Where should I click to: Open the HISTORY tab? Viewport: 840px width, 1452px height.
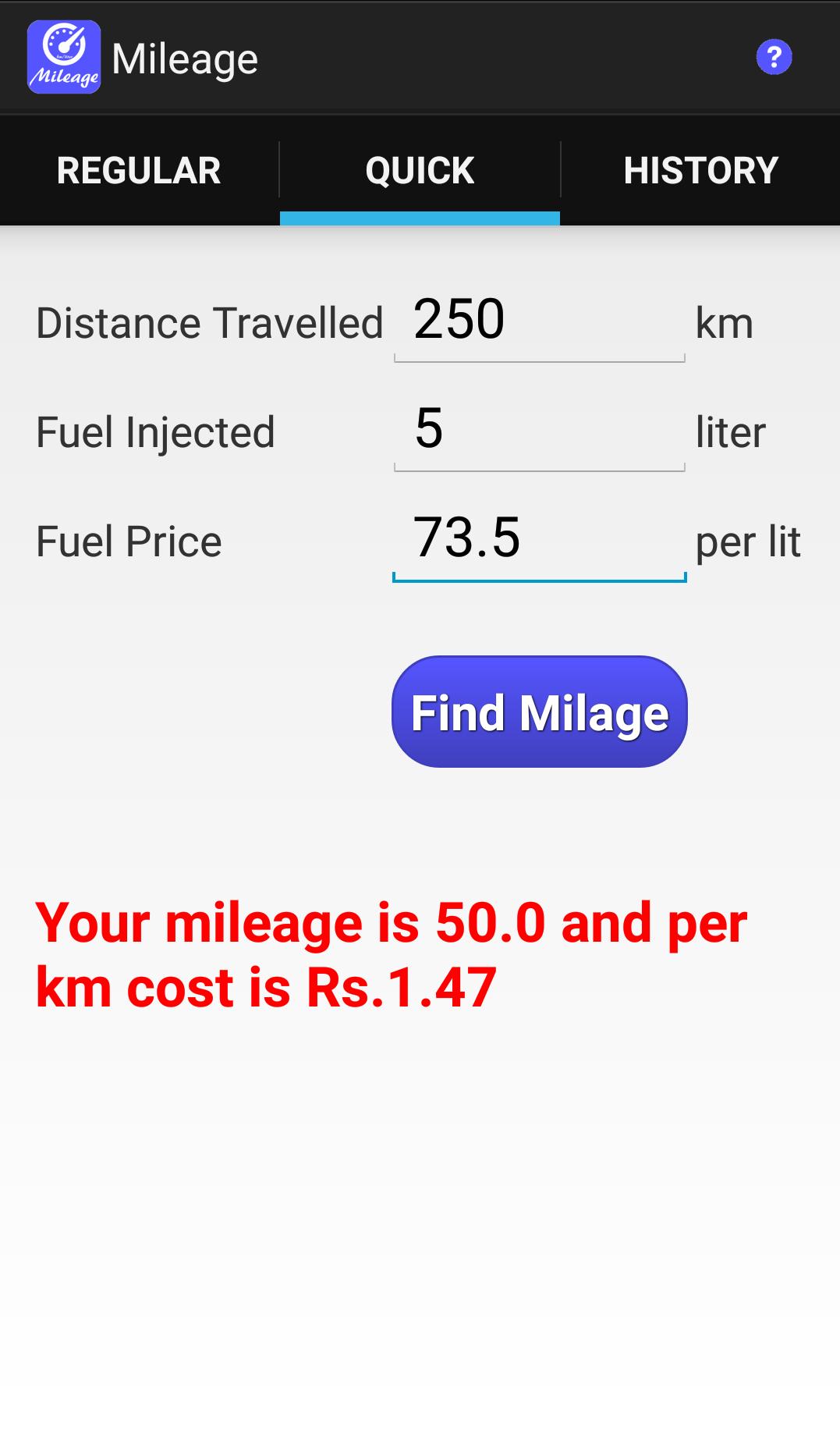coord(700,170)
